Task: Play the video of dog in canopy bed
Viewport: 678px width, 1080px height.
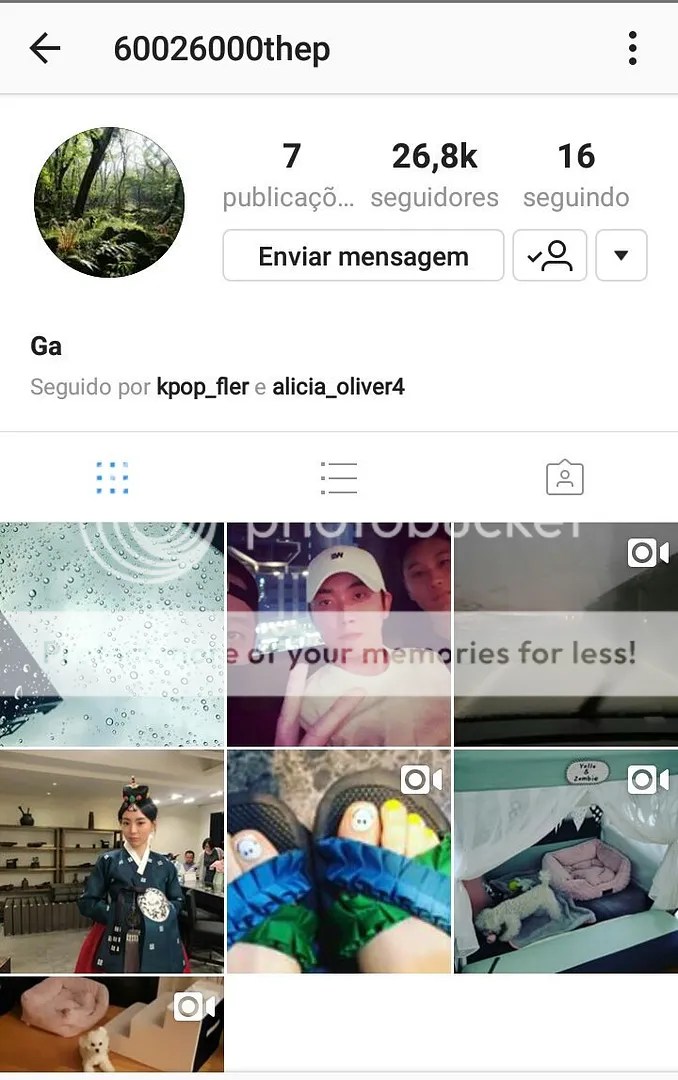Action: click(565, 862)
